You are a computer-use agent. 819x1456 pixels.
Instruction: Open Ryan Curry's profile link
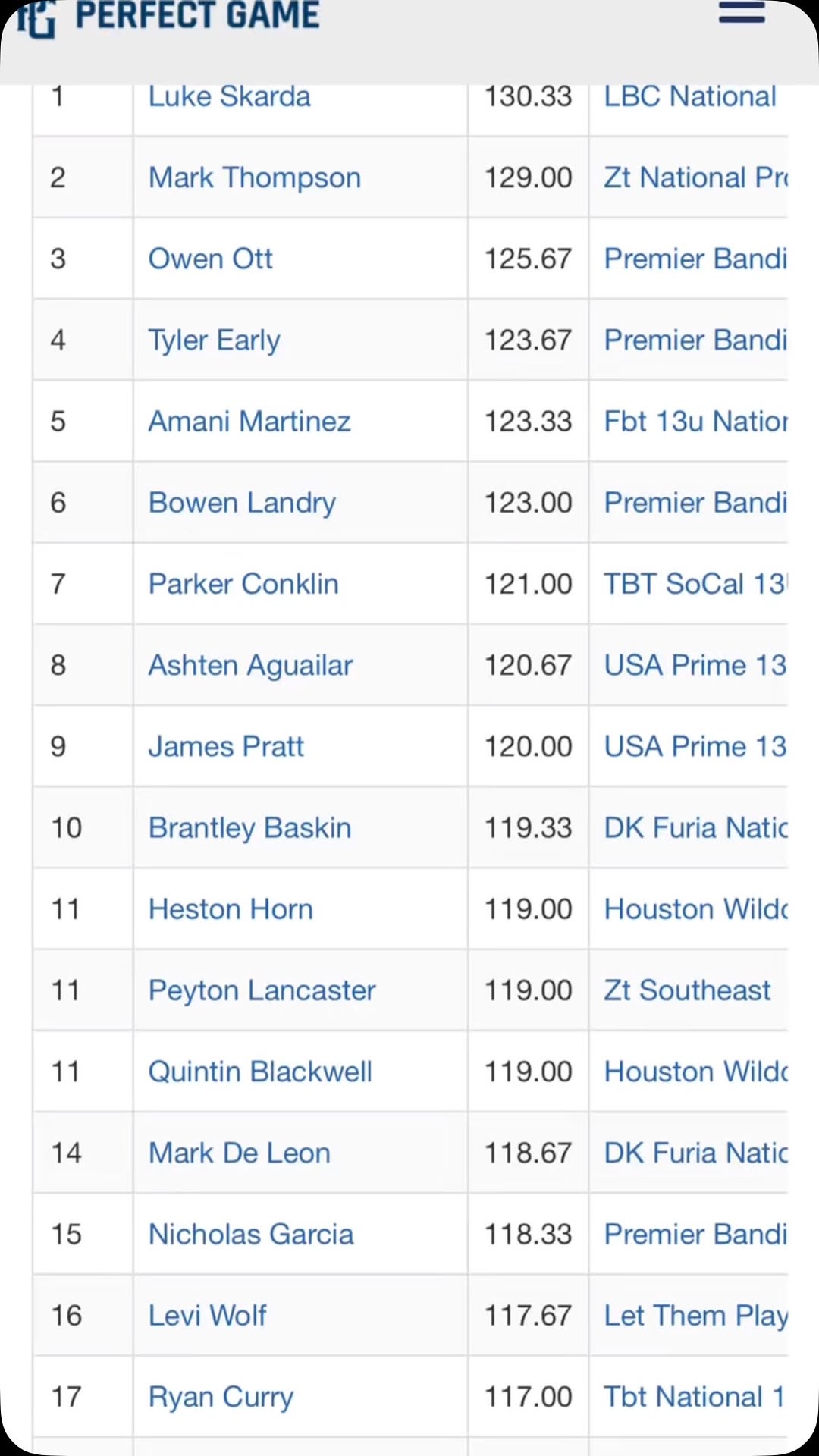click(x=220, y=1397)
